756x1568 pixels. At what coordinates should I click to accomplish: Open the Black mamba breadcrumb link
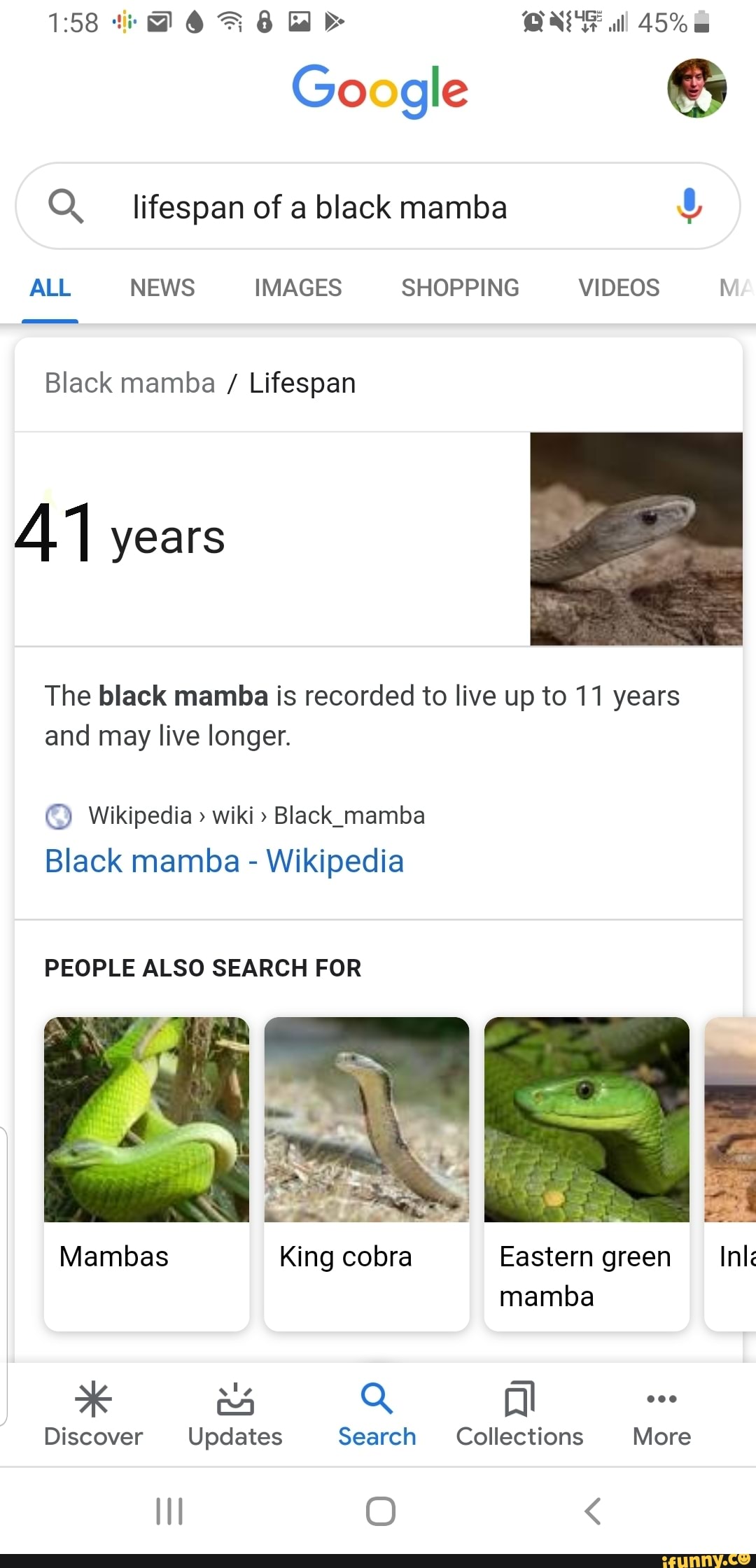pos(129,384)
